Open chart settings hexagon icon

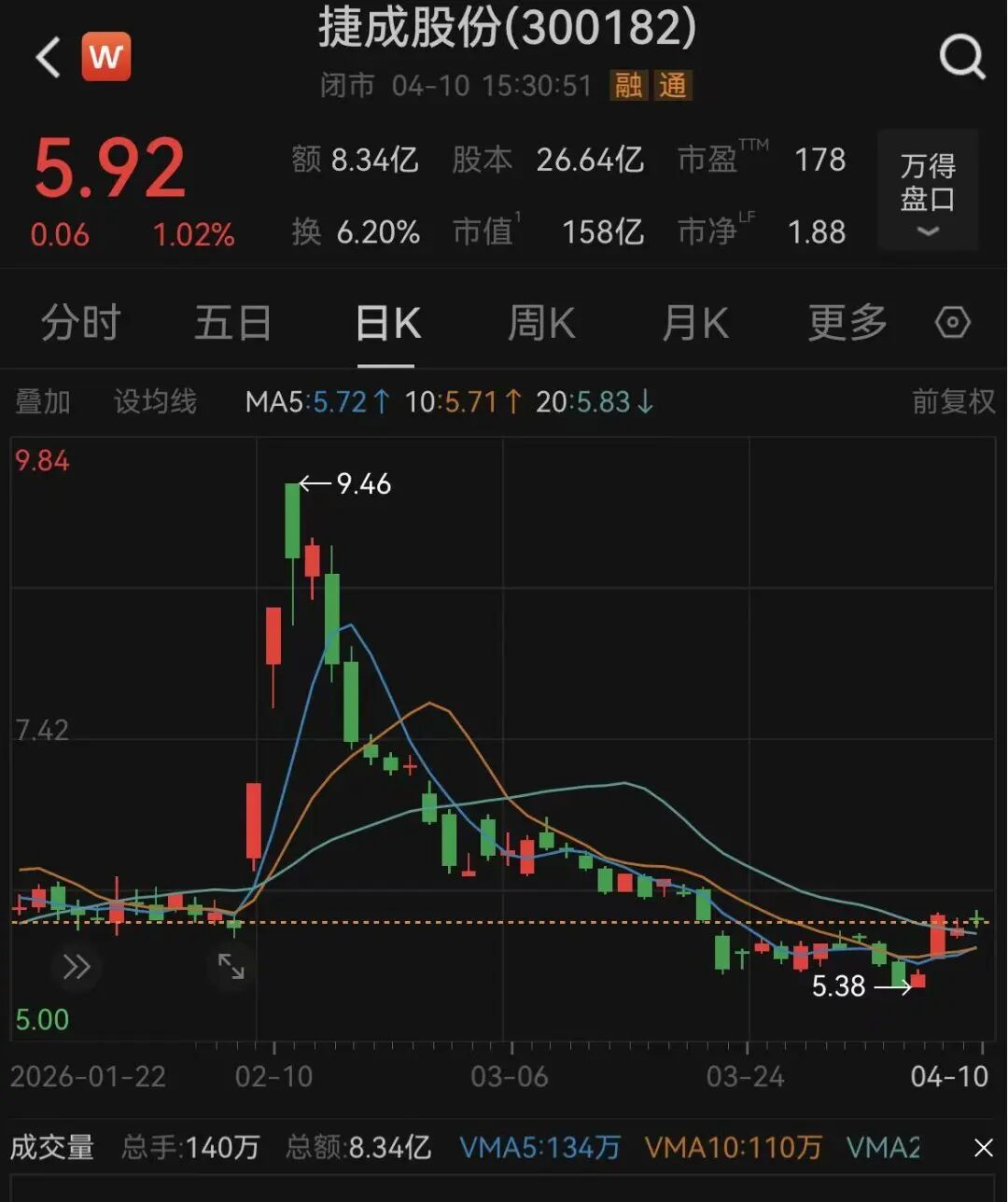click(x=953, y=323)
